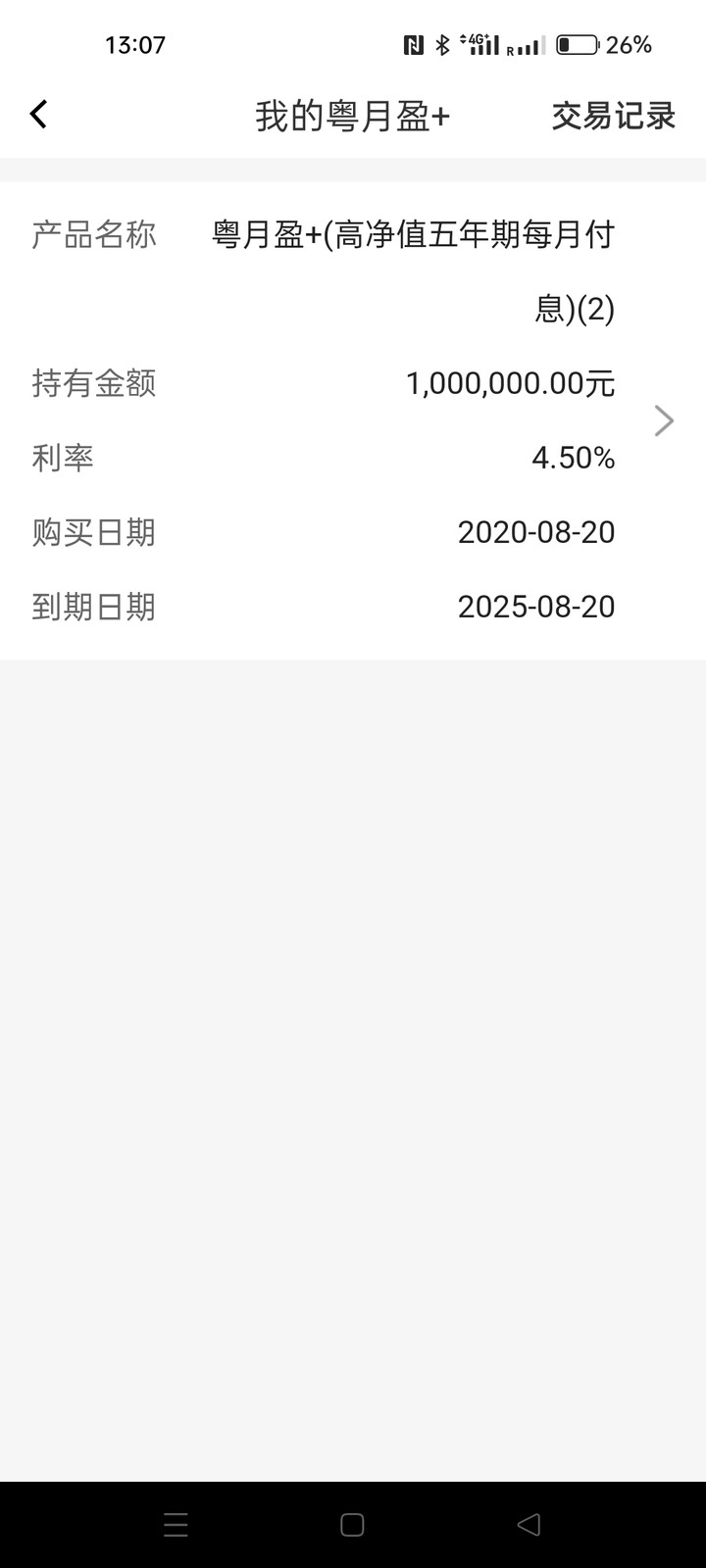This screenshot has height=1568, width=706.
Task: Tap the system home button
Action: coord(352,1524)
